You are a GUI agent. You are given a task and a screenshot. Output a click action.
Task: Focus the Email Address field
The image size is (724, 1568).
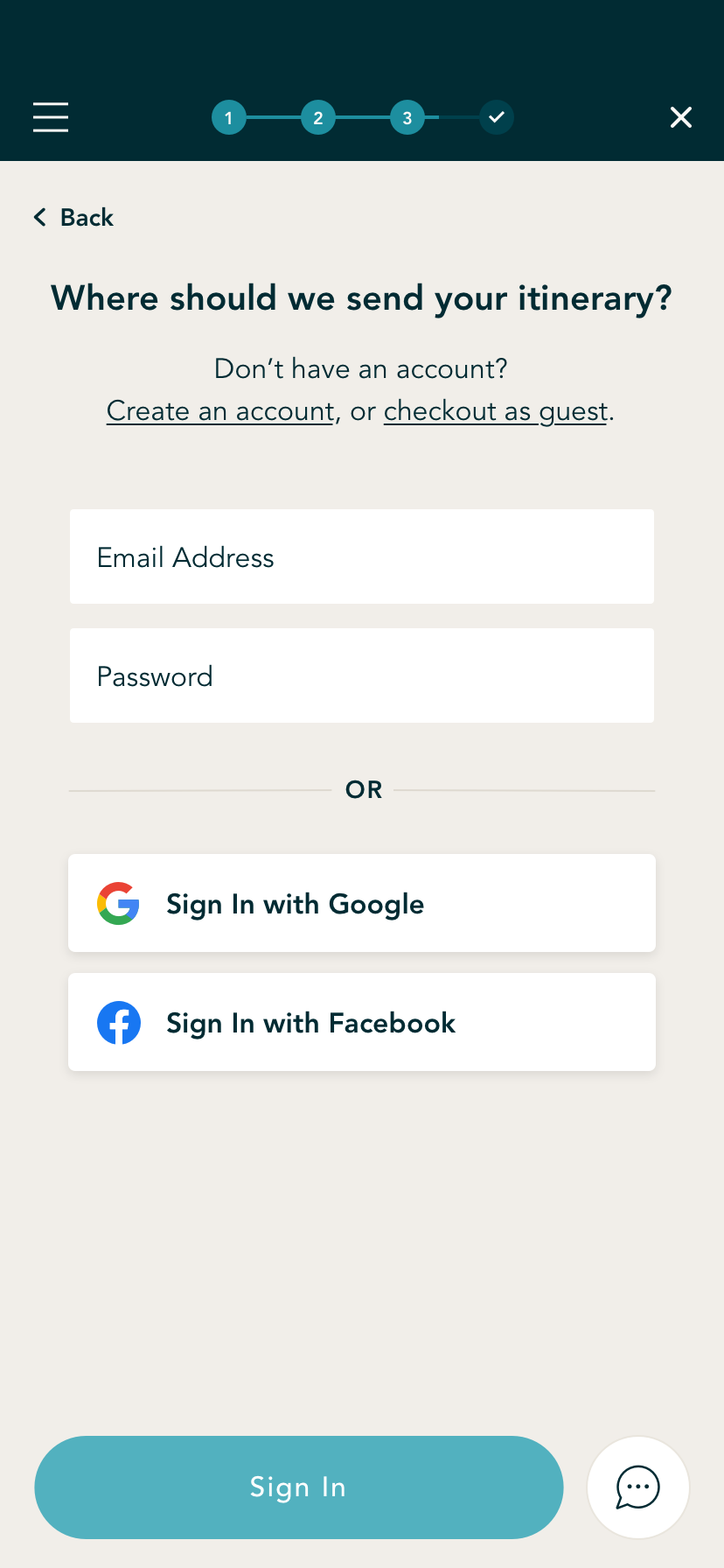[x=362, y=556]
